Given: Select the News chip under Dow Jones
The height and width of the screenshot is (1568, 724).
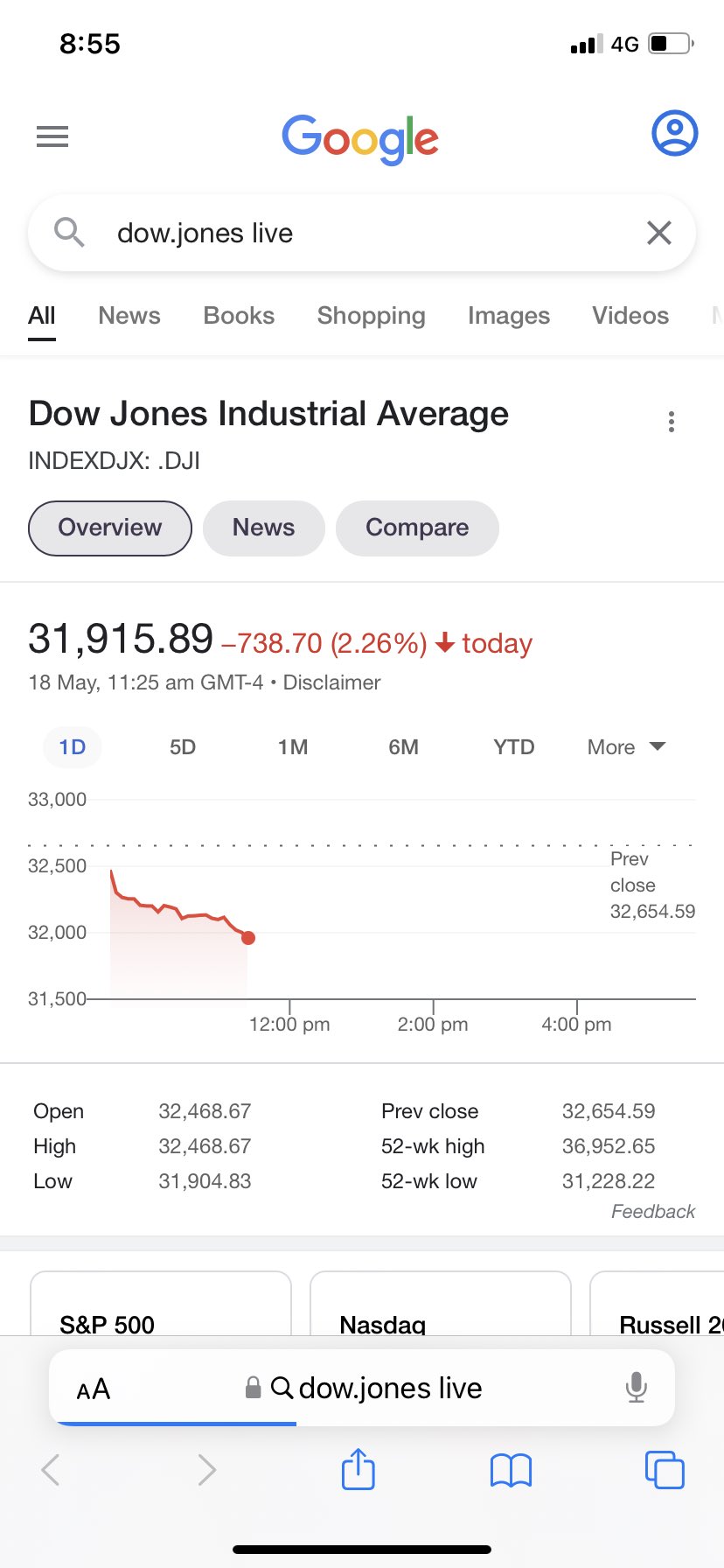Looking at the screenshot, I should (264, 528).
